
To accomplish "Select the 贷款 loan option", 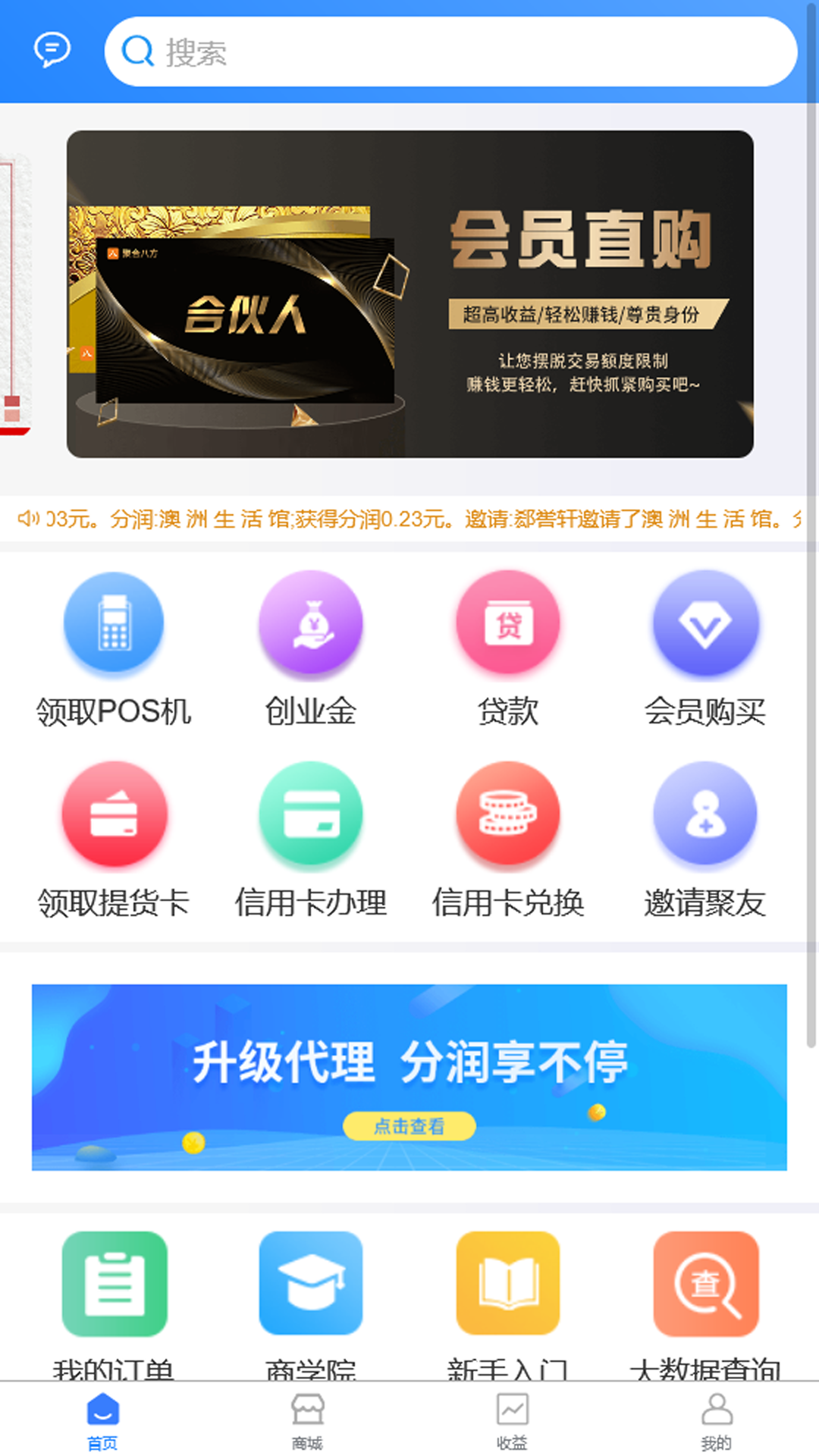I will pos(508,650).
